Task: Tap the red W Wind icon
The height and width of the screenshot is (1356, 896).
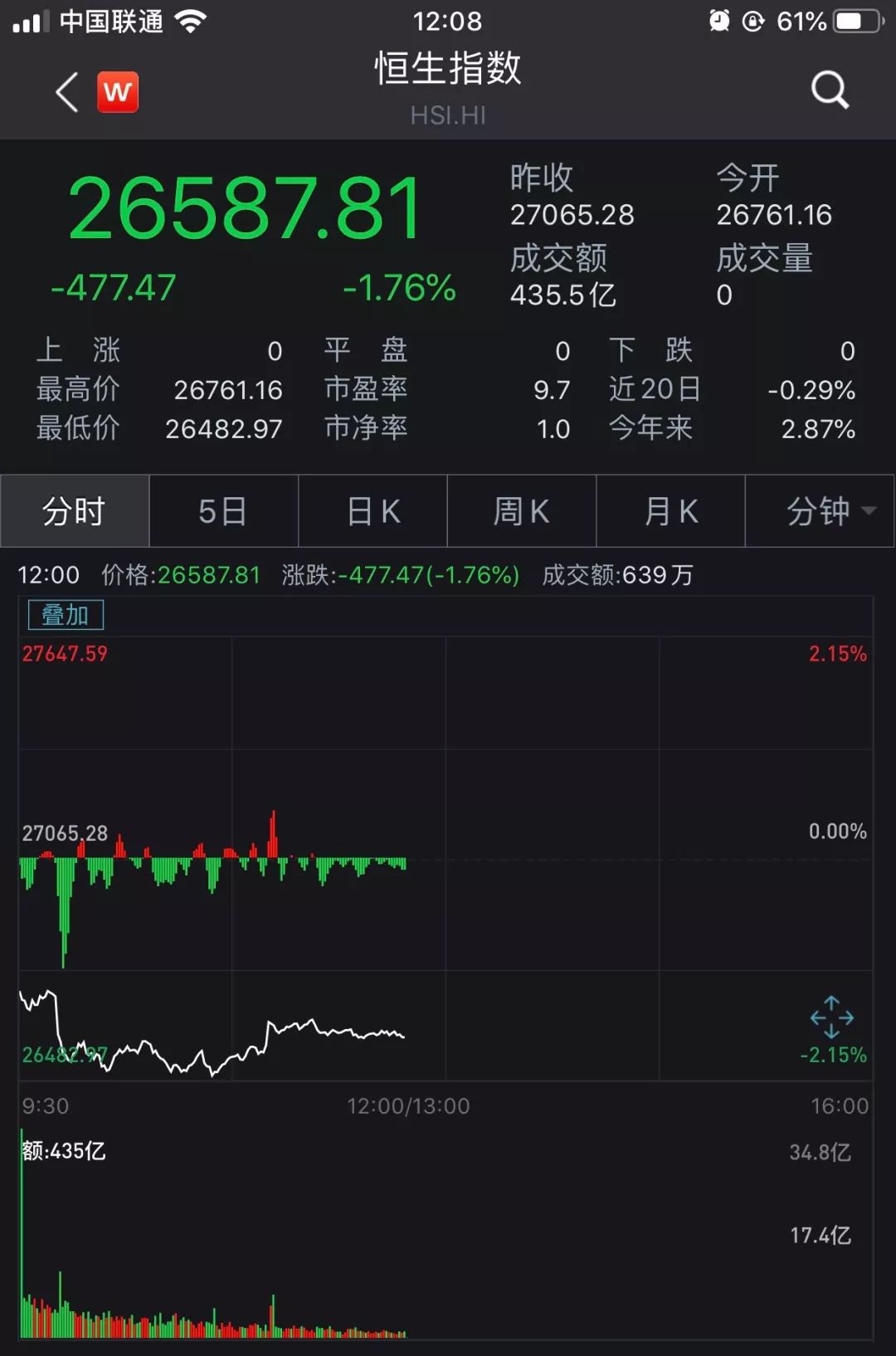Action: coord(118,91)
